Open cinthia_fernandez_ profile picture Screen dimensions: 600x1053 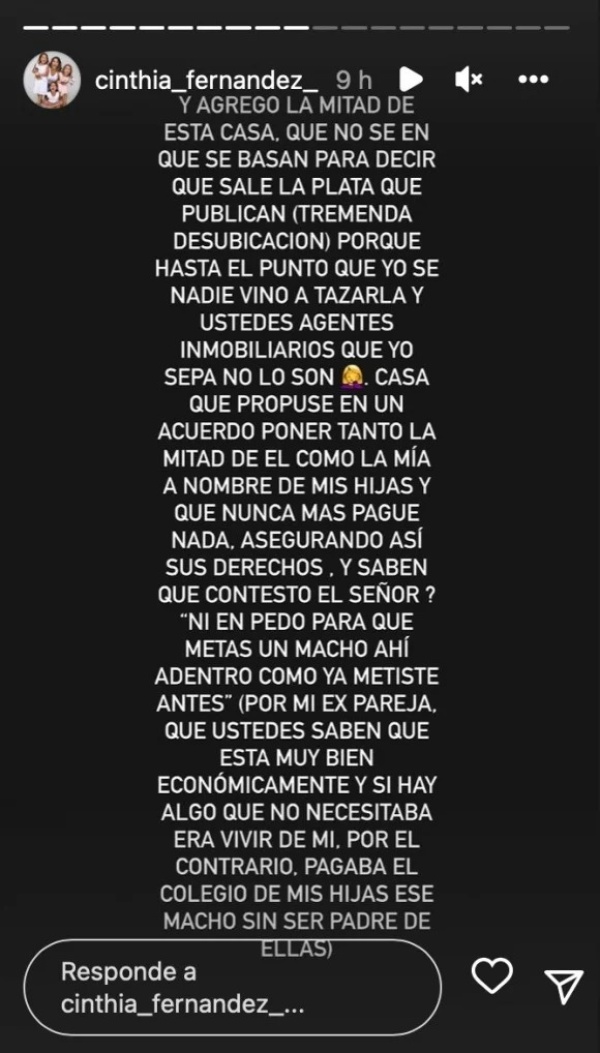tap(52, 80)
